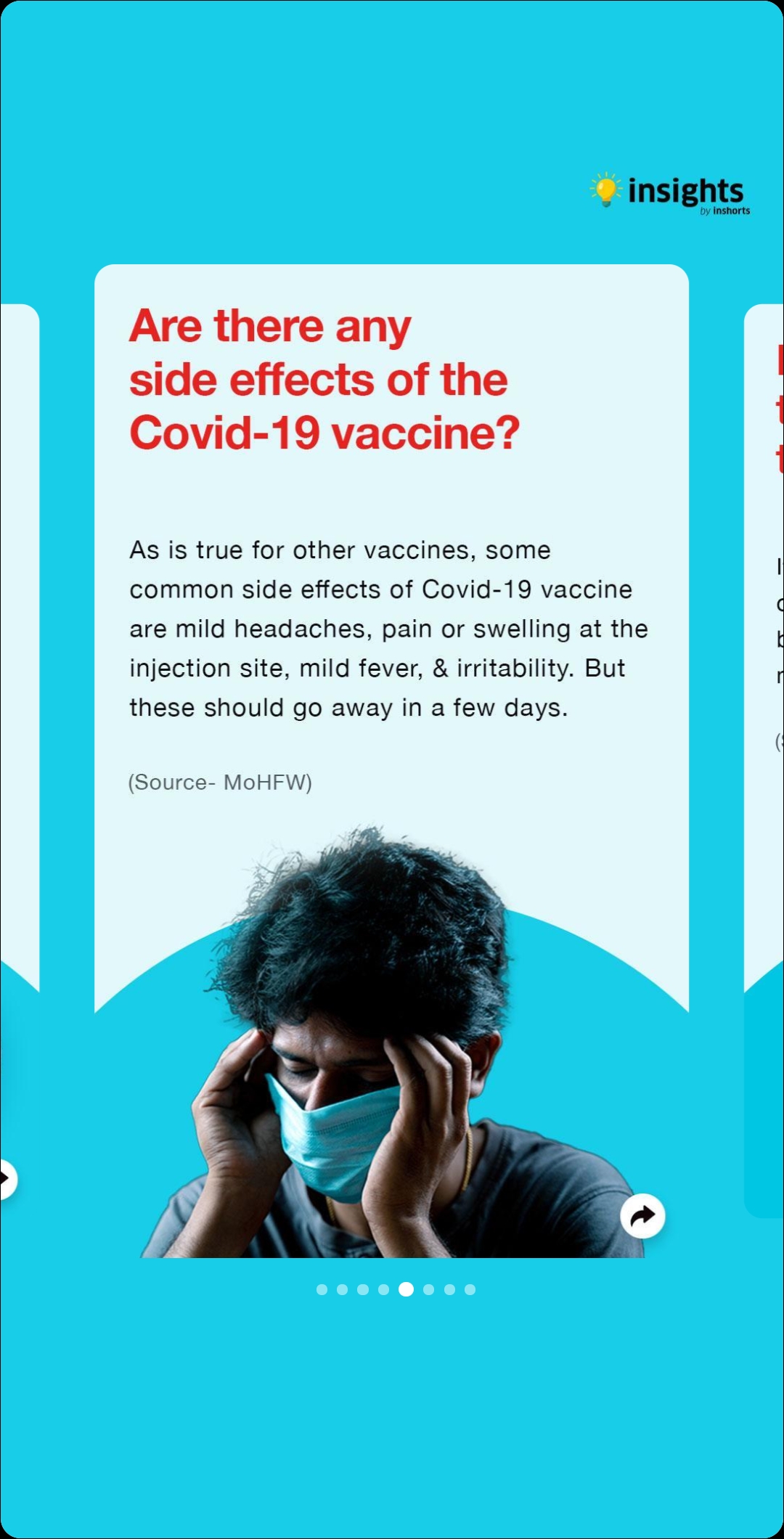Open the arrow button at left edge
Image resolution: width=784 pixels, height=1539 pixels.
click(x=6, y=1180)
